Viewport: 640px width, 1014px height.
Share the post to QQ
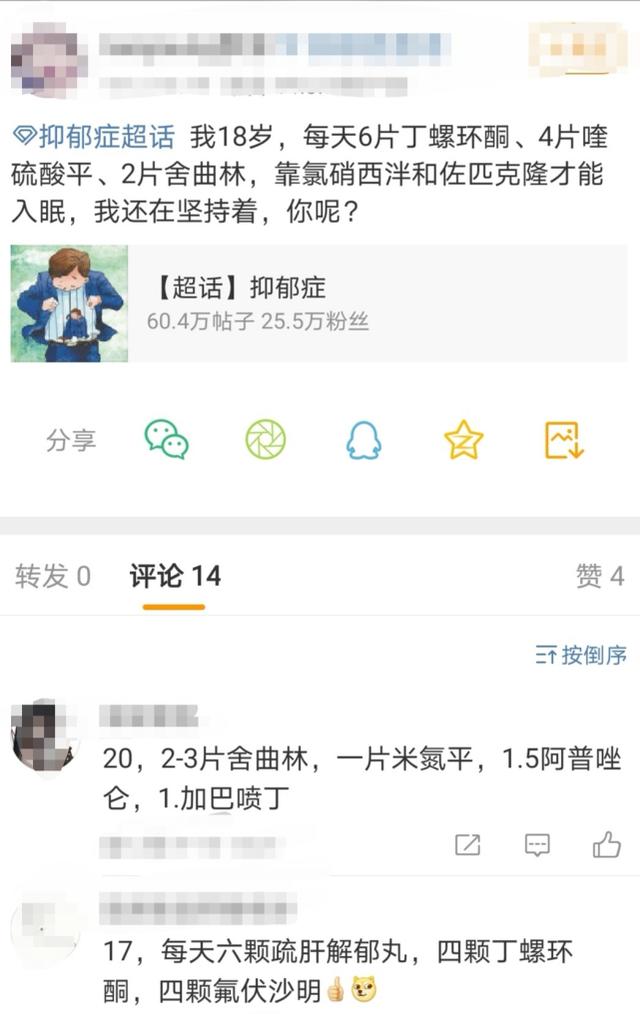[364, 440]
